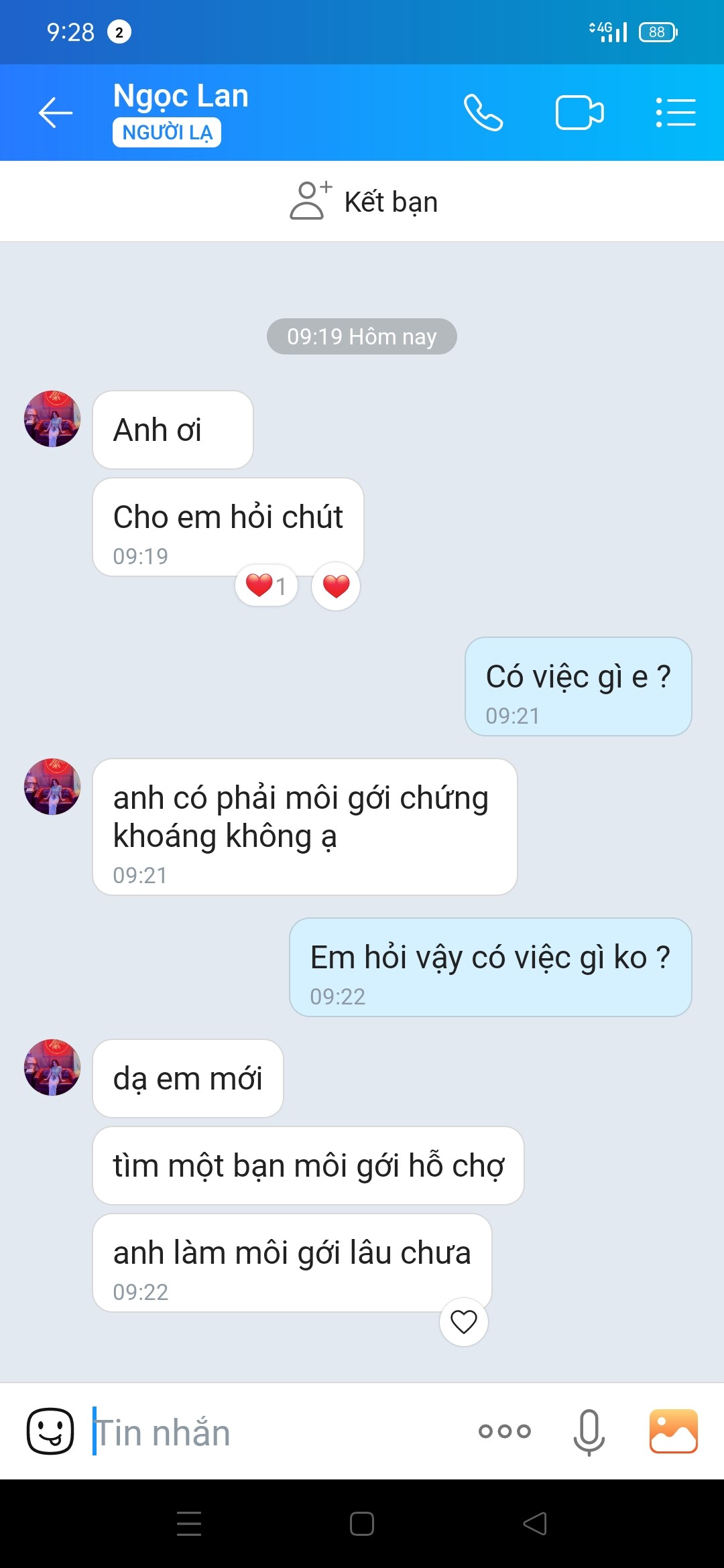Image resolution: width=724 pixels, height=1568 pixels.
Task: Open Ngọc Lan's profile from the header name
Action: [181, 96]
